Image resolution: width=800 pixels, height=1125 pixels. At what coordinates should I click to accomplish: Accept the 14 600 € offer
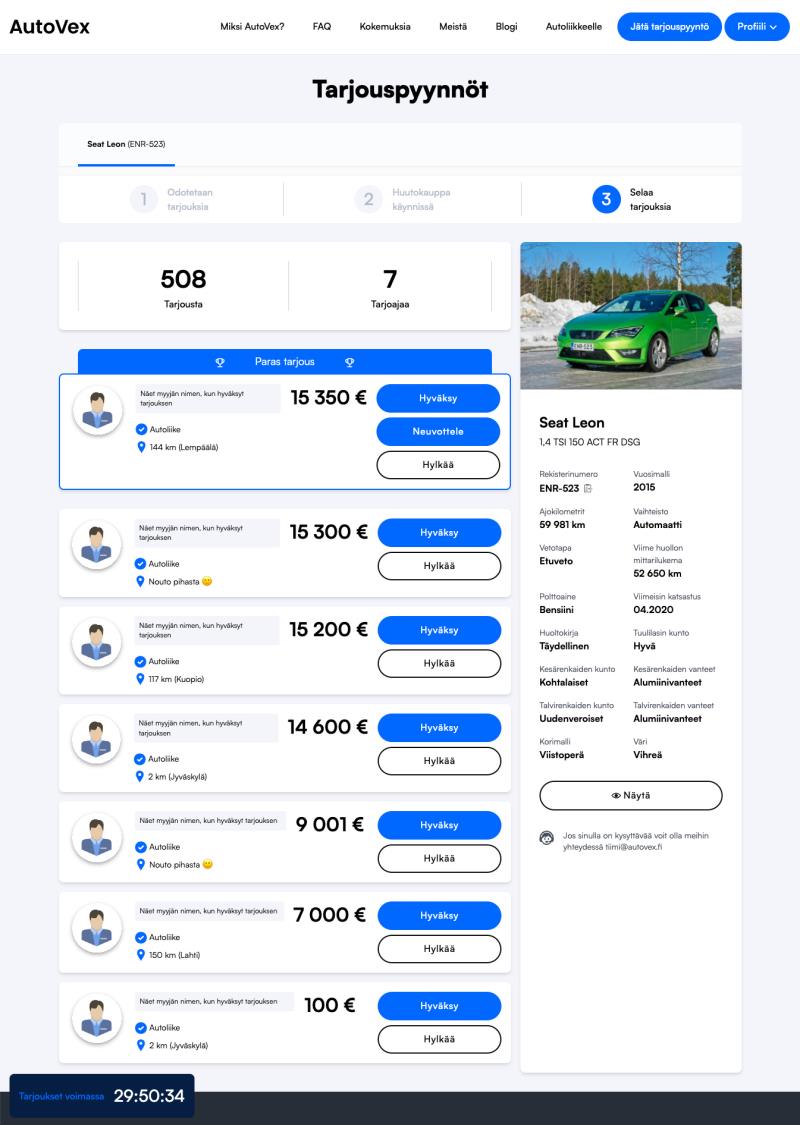point(439,728)
